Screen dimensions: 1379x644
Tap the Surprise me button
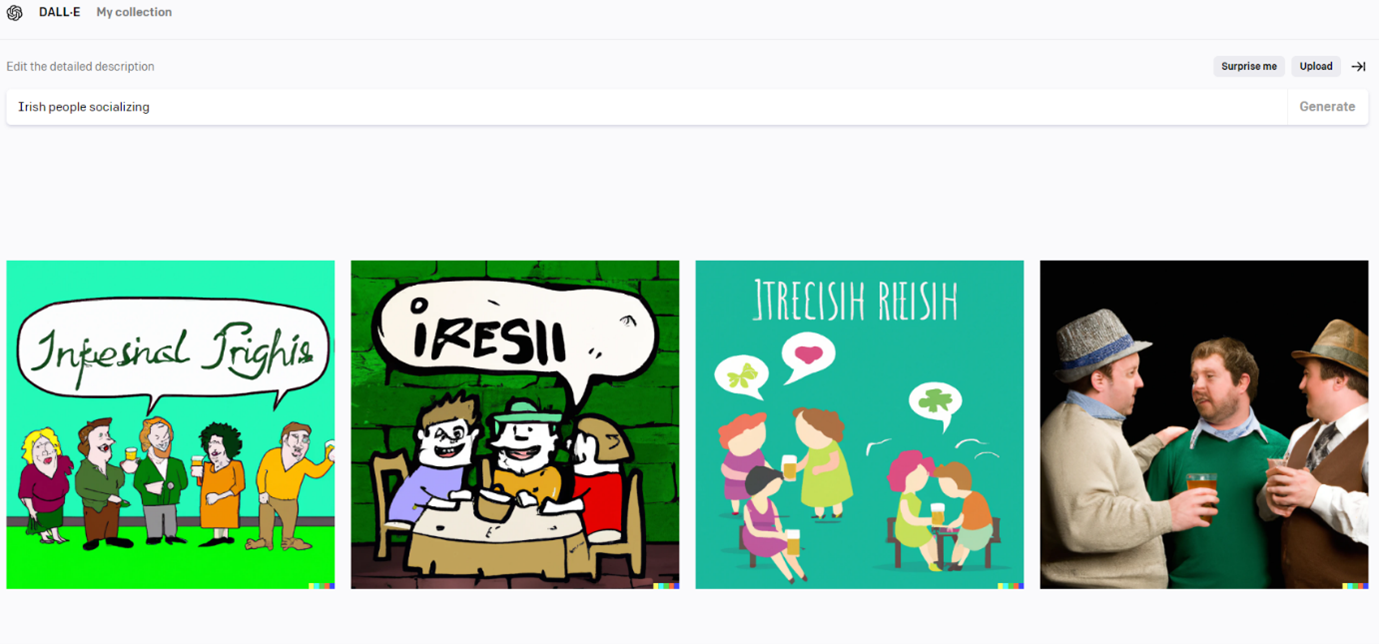1248,66
